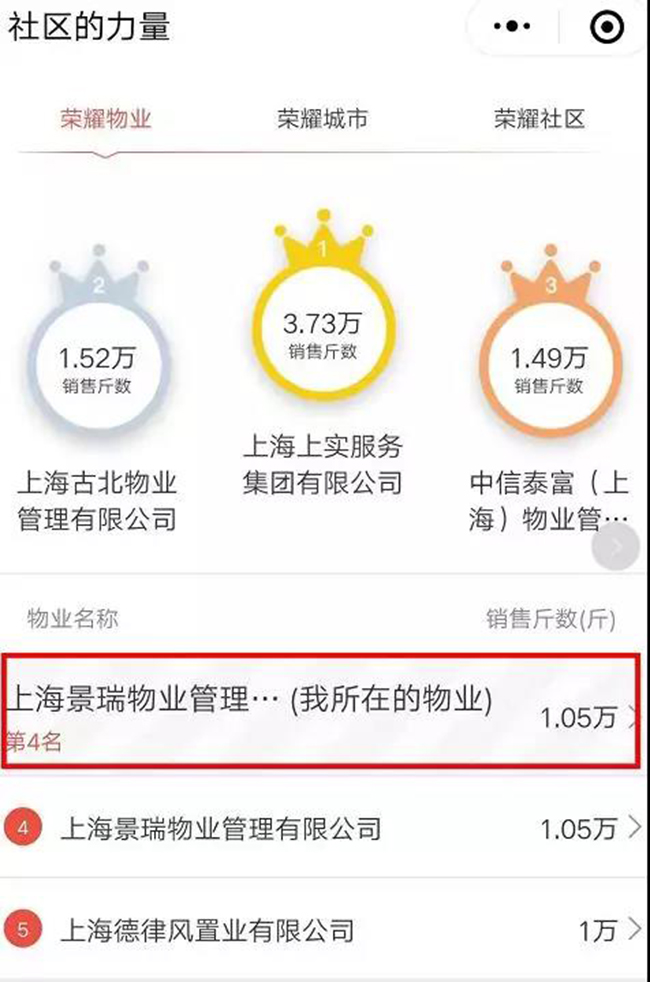Screen dimensions: 650x982
Task: Open rank 4 上海景瑞物业管理有限公司 row
Action: pyautogui.click(x=322, y=828)
